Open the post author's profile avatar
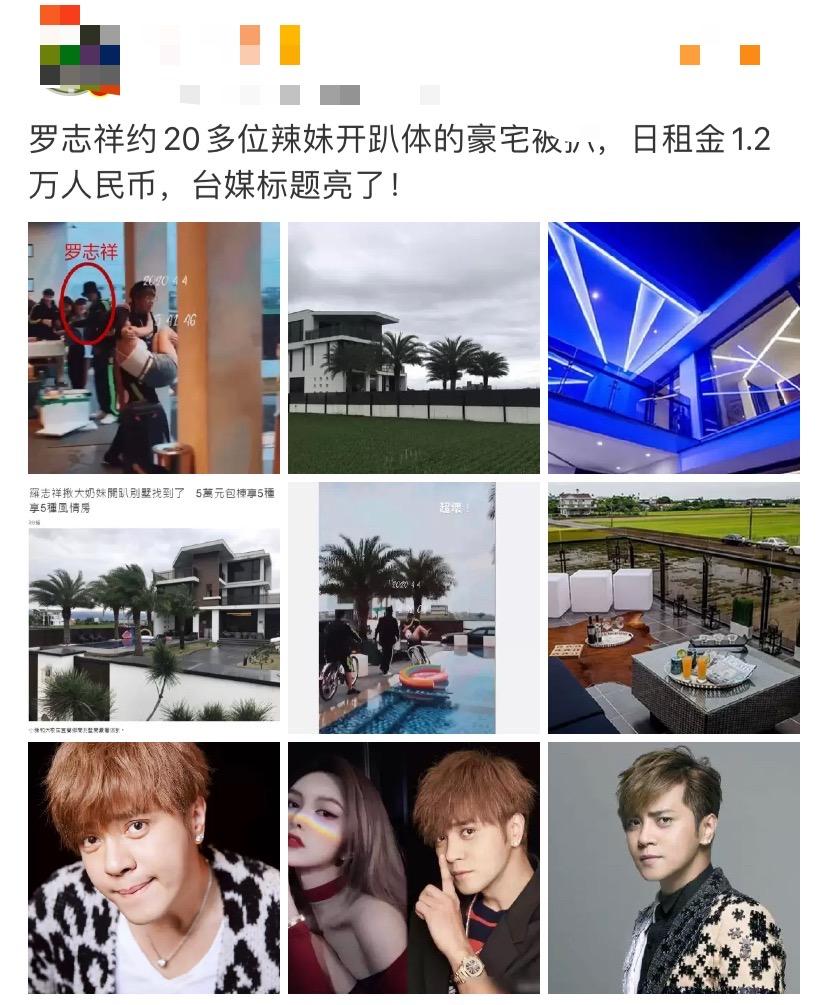Screen dimensions: 828x1005 point(80,48)
